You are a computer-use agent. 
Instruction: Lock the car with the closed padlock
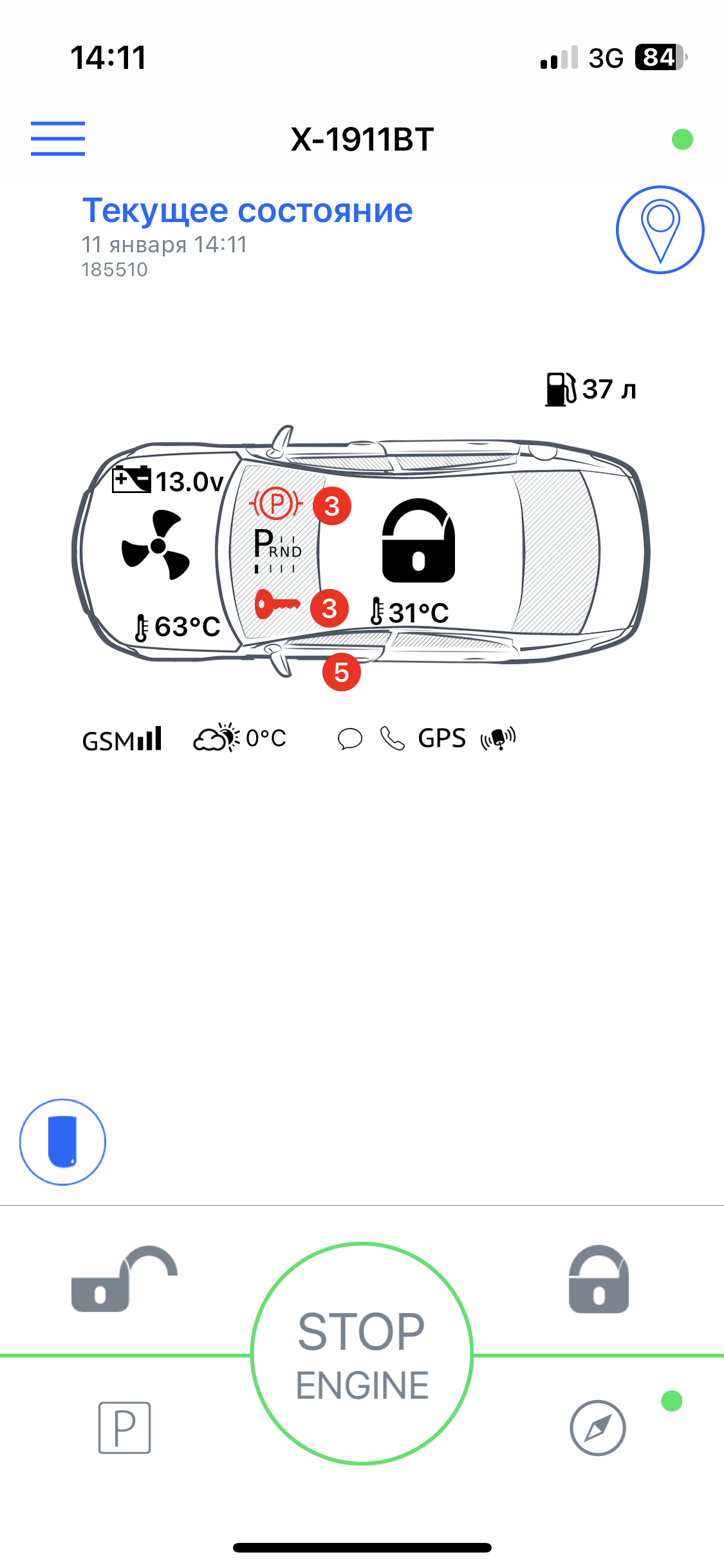coord(599,1279)
